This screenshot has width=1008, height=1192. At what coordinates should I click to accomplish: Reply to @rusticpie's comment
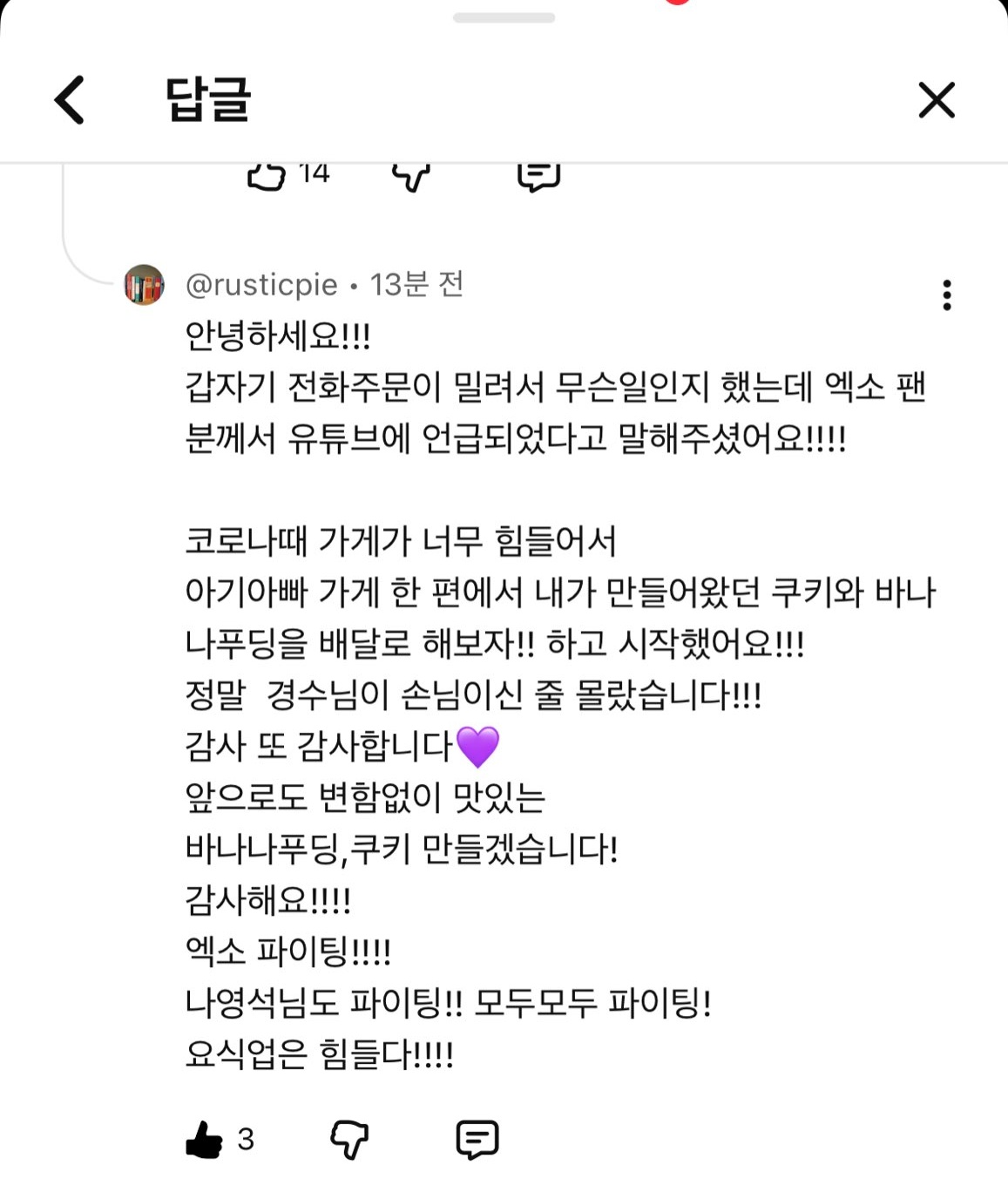tap(477, 1139)
